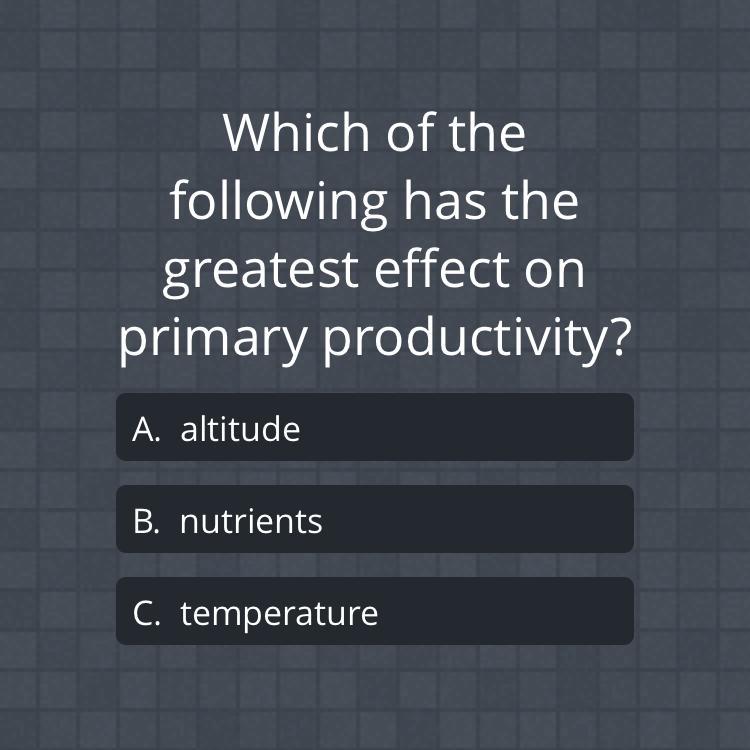This screenshot has height=750, width=750.
Task: Select answer A. altitude
Action: point(374,428)
